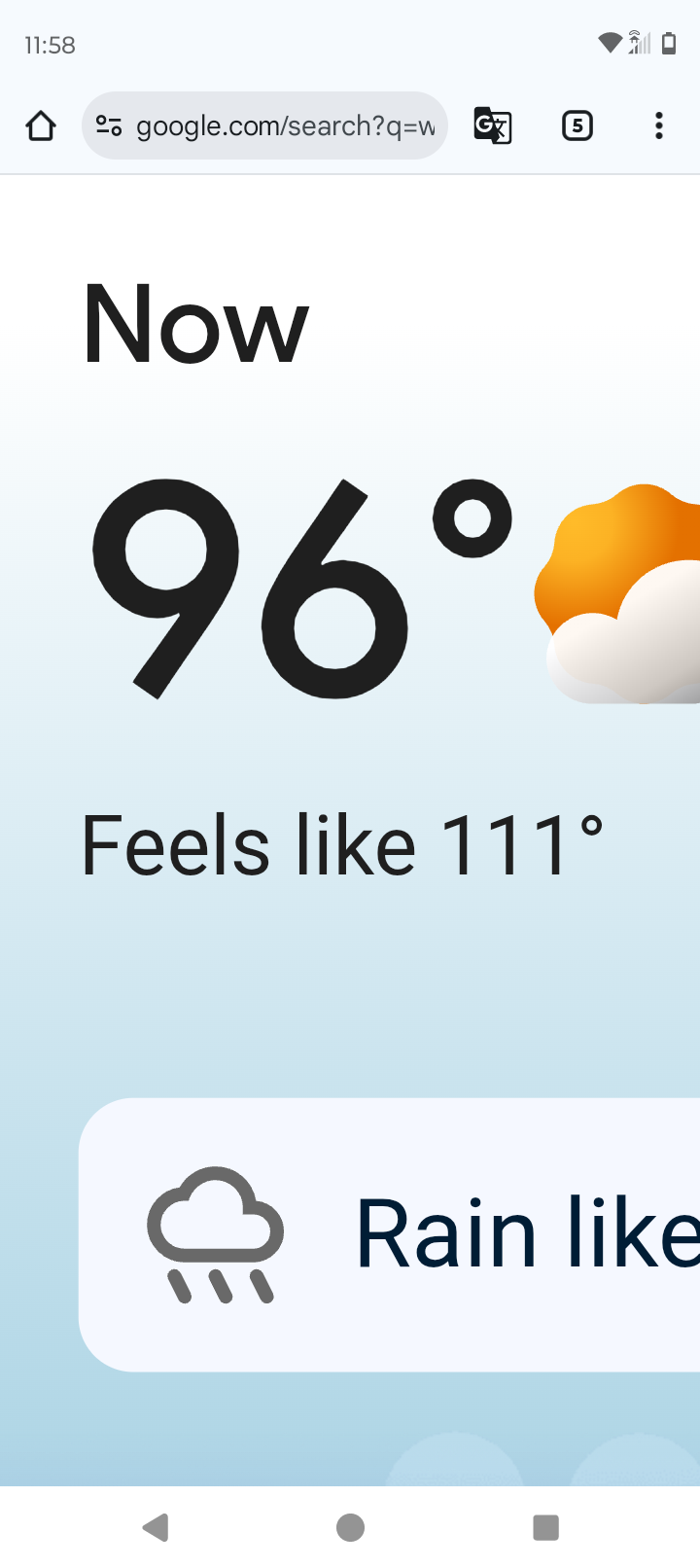Go to the Chrome home page
700x1568 pixels.
(41, 125)
